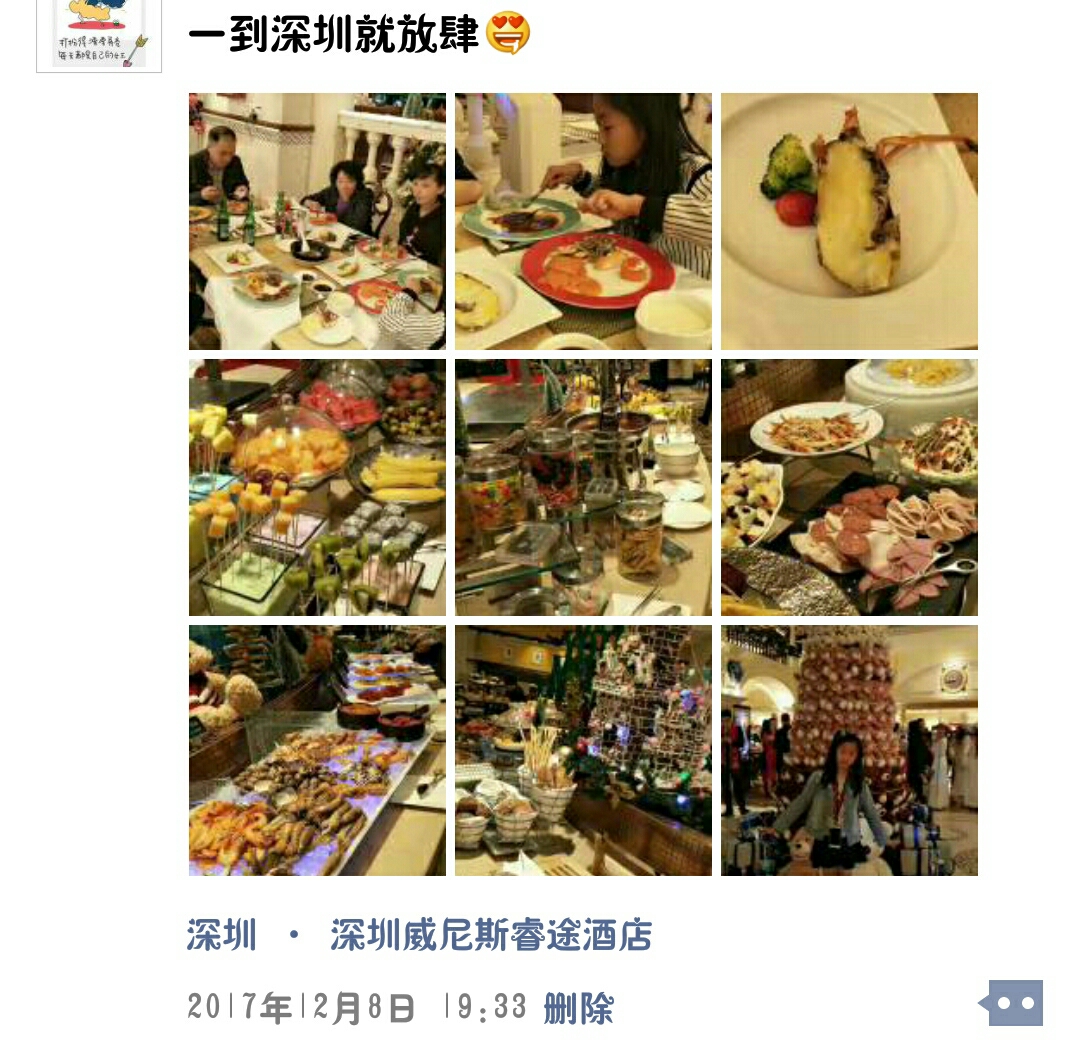Viewport: 1080px width, 1060px height.
Task: Open photo of pineapple slice with broccoli
Action: 849,221
